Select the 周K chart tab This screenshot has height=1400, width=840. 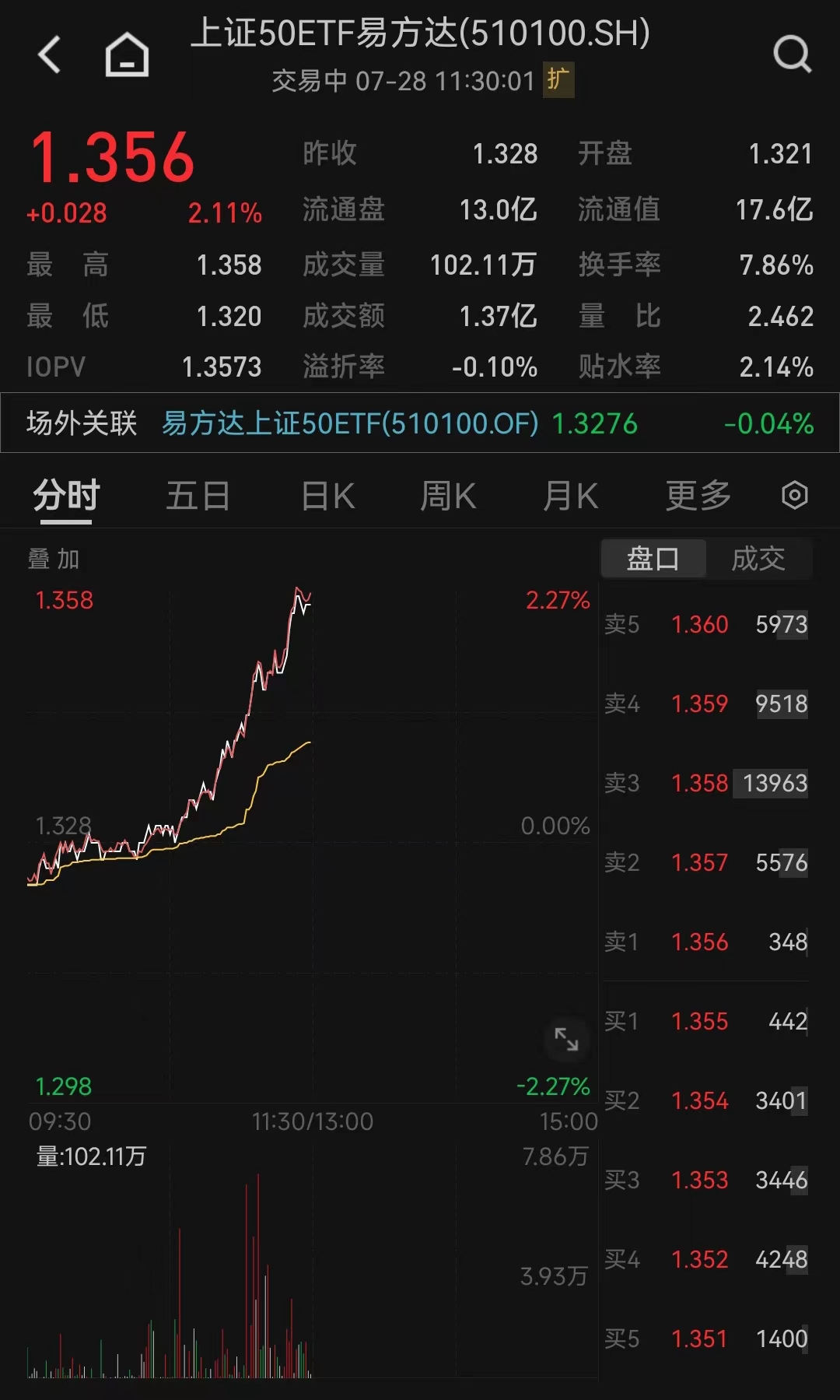click(448, 496)
